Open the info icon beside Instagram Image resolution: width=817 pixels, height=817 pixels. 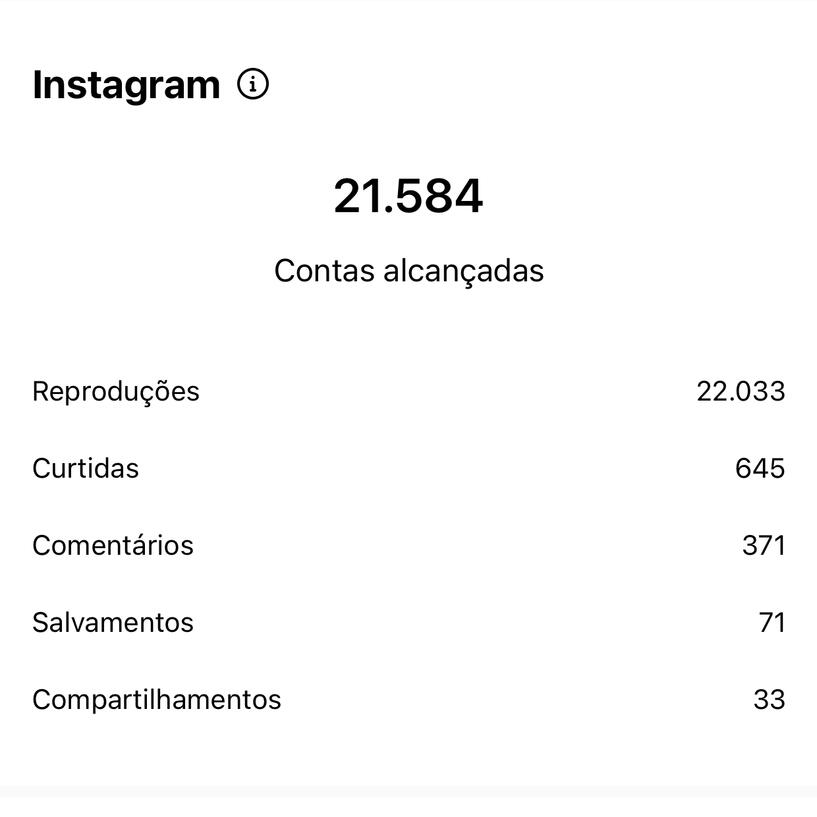click(253, 85)
